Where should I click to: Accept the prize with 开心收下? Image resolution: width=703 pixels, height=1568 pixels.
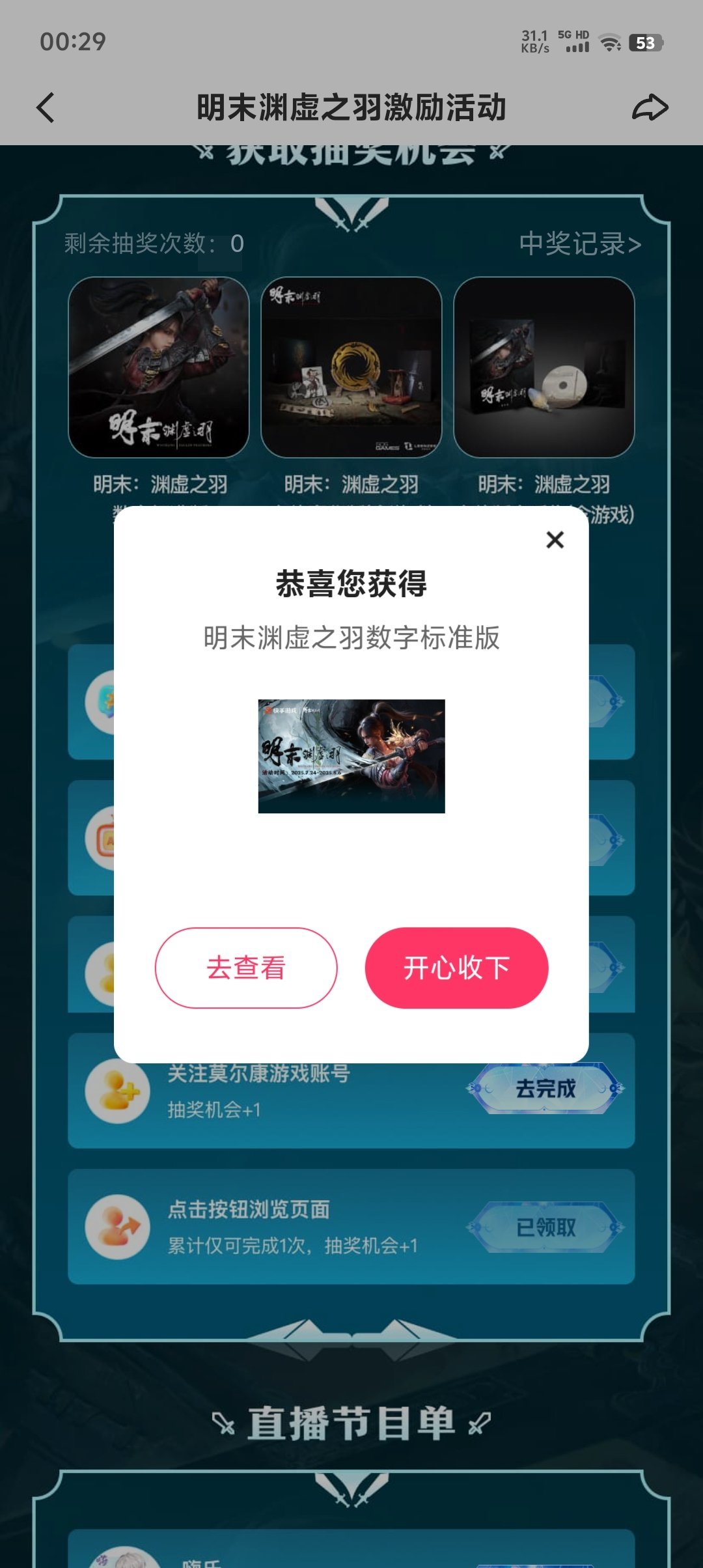tap(456, 968)
